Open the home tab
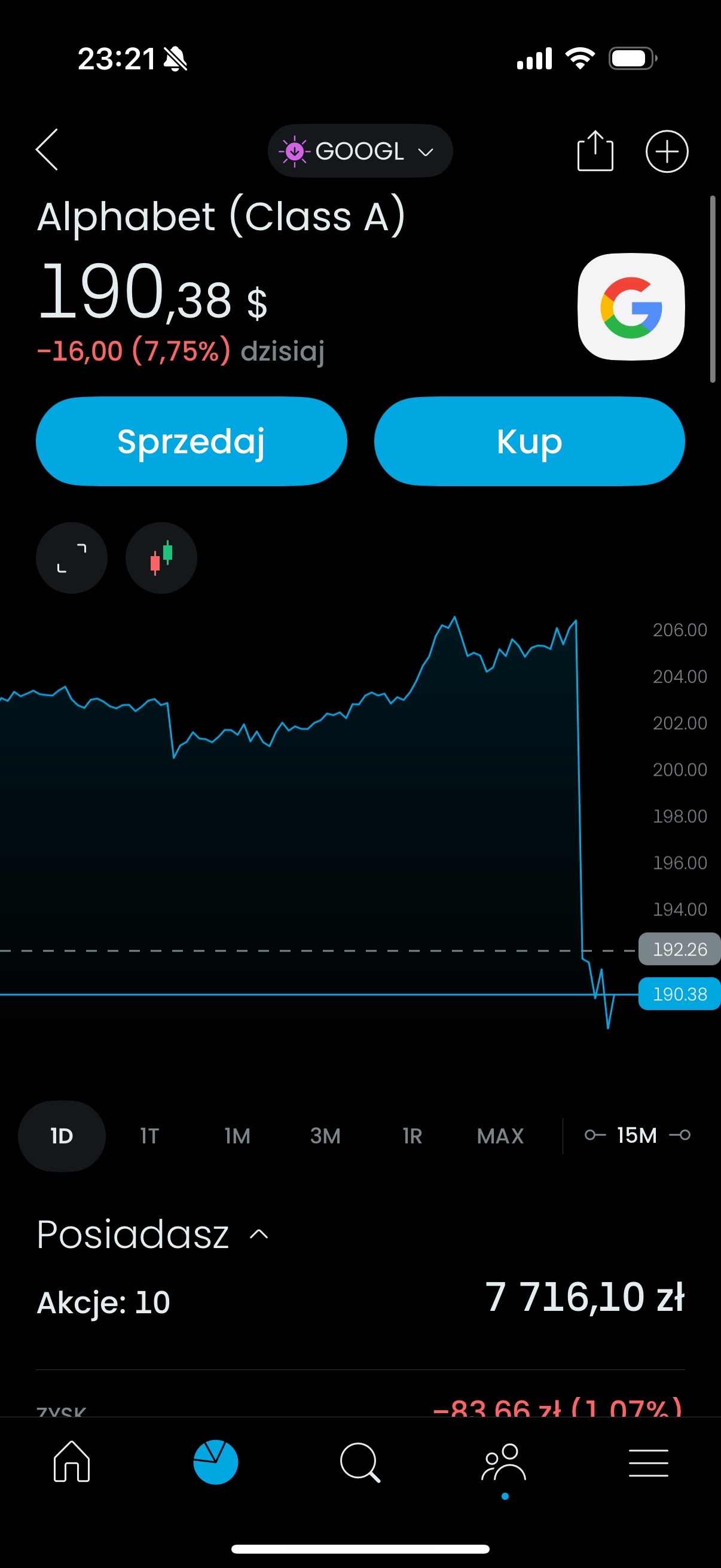Image resolution: width=721 pixels, height=1568 pixels. point(72,1462)
